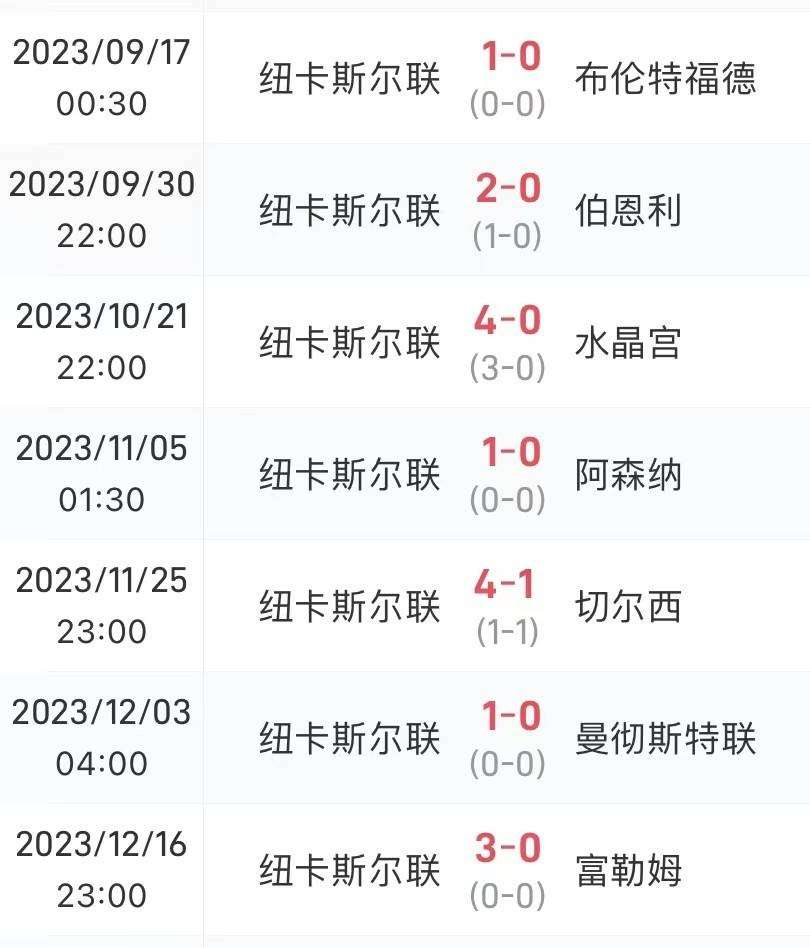Open the 4-1 match against 切尔西
The image size is (810, 948).
[x=508, y=606]
